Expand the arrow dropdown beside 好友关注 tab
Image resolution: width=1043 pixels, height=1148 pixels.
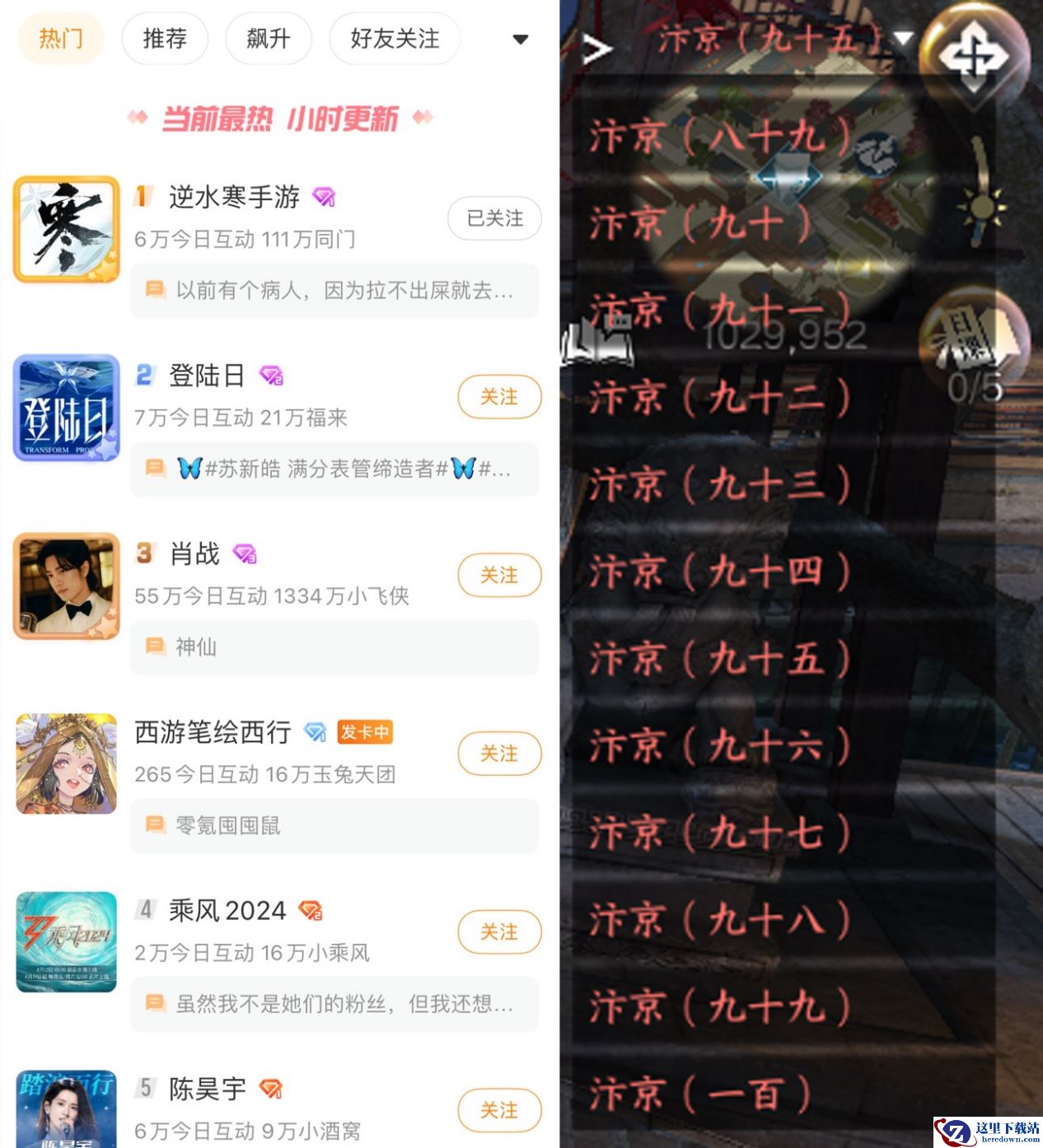click(521, 39)
